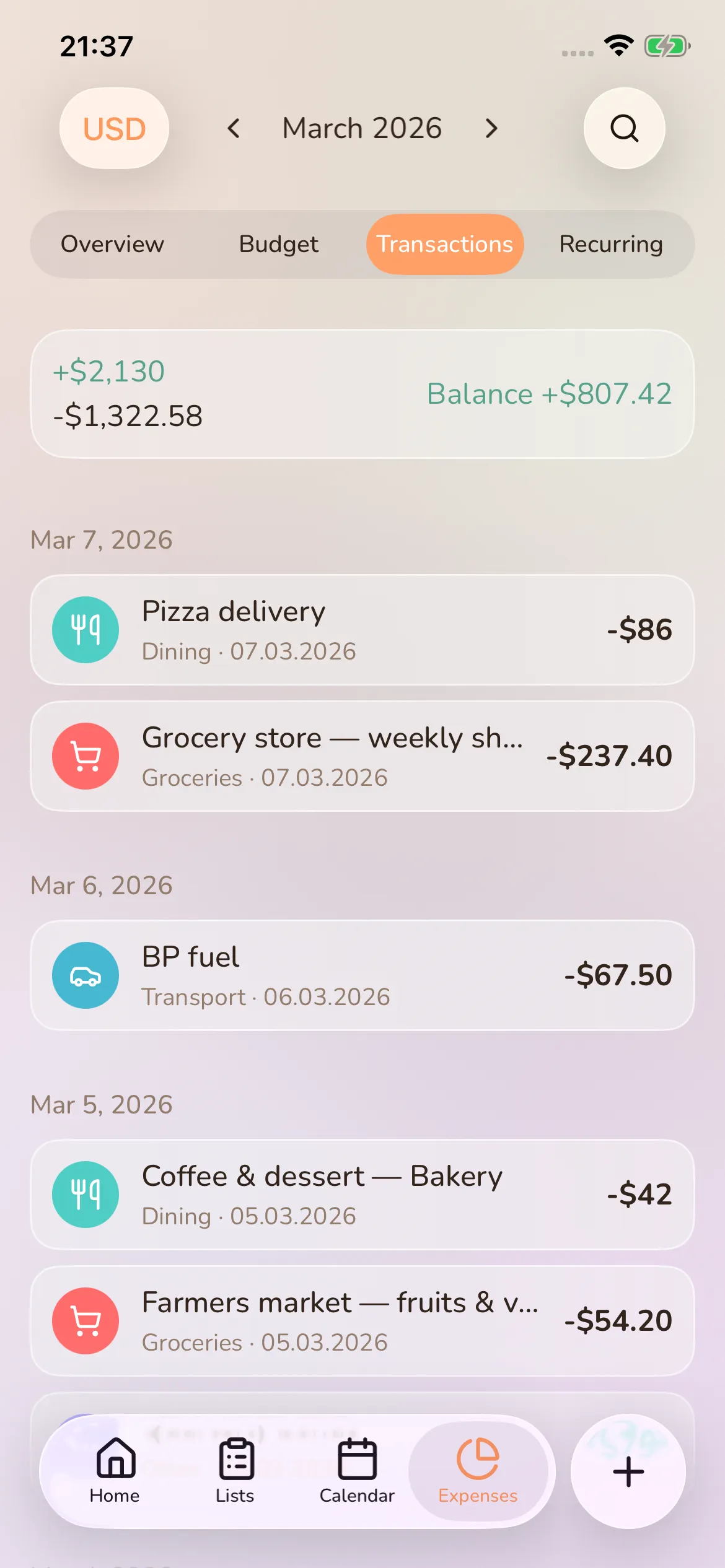Tap the transport car icon on BP fuel
The height and width of the screenshot is (1568, 725).
[x=86, y=975]
